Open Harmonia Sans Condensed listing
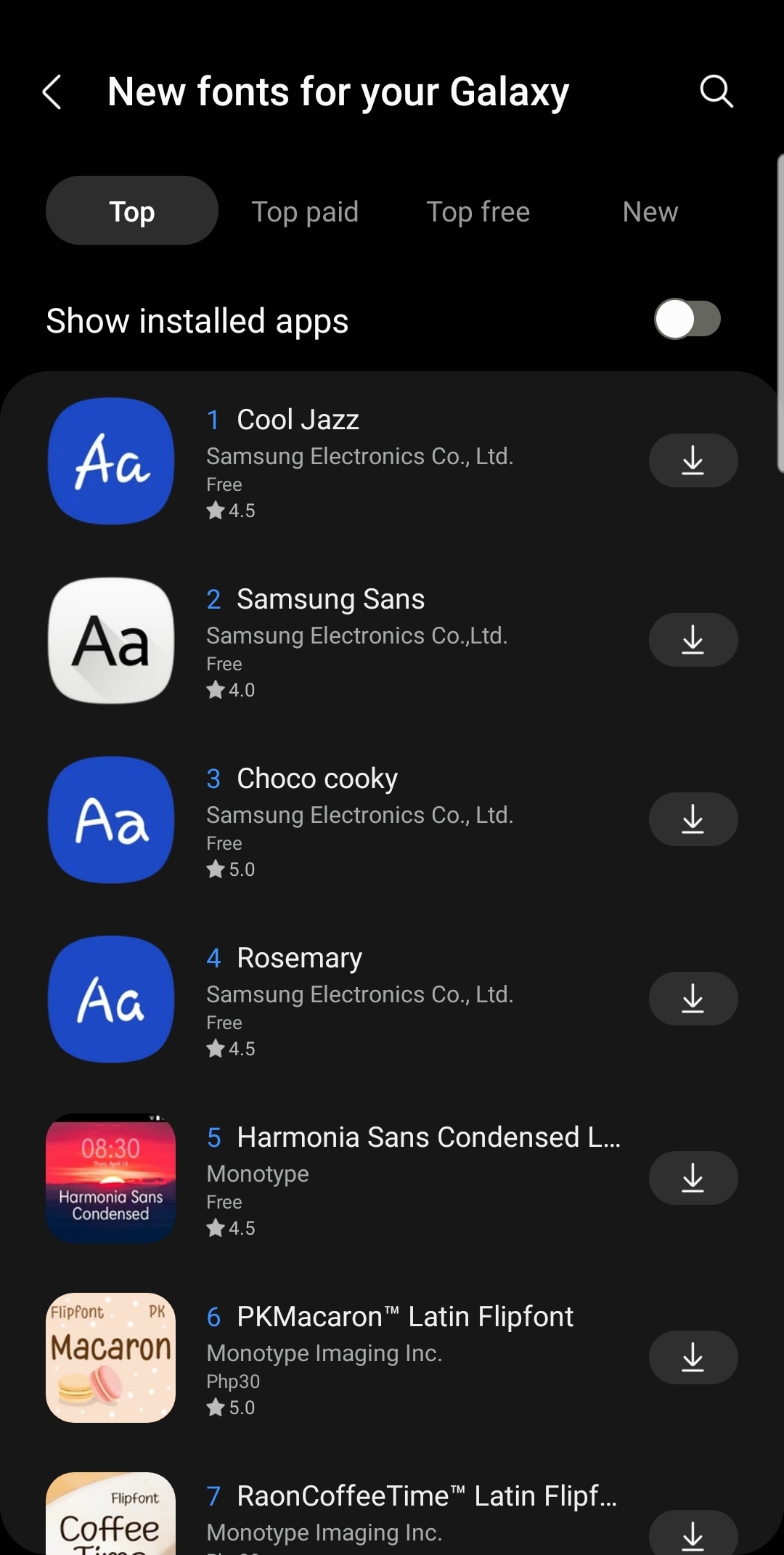Viewport: 784px width, 1555px height. point(341,1179)
